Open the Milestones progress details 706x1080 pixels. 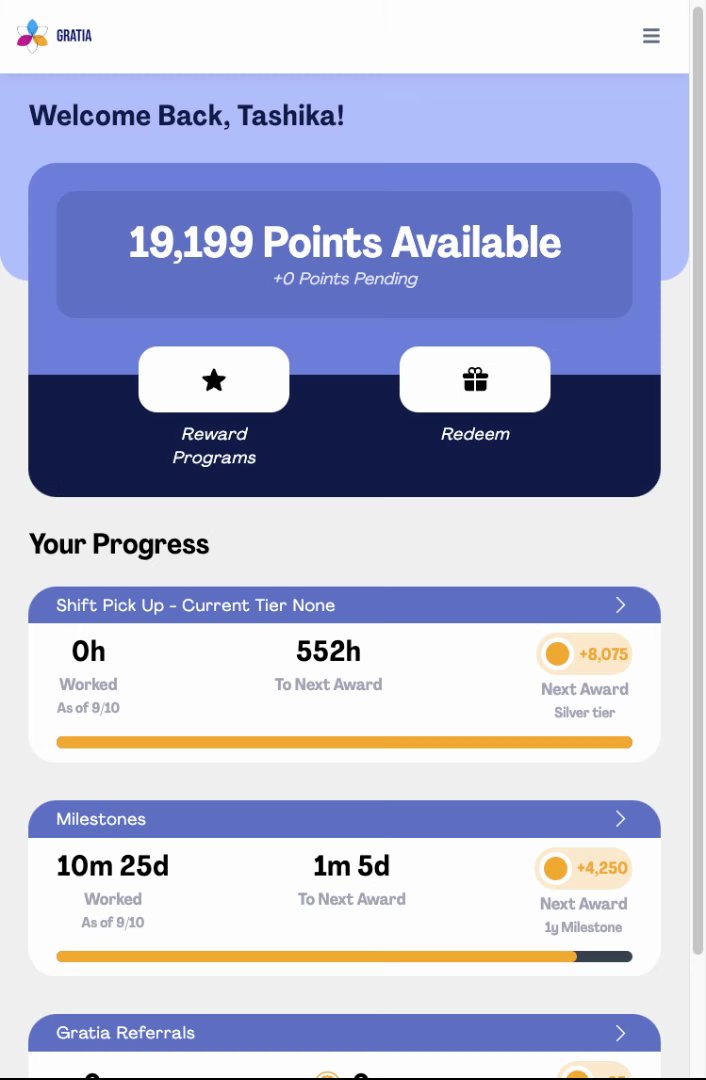[x=620, y=819]
